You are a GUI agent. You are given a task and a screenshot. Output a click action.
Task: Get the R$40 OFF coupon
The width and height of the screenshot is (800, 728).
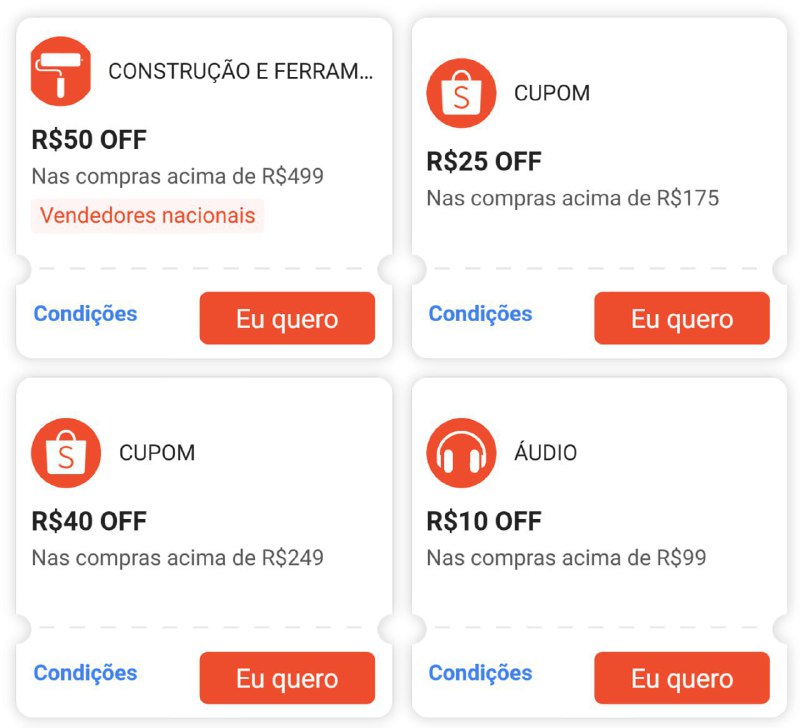(287, 679)
